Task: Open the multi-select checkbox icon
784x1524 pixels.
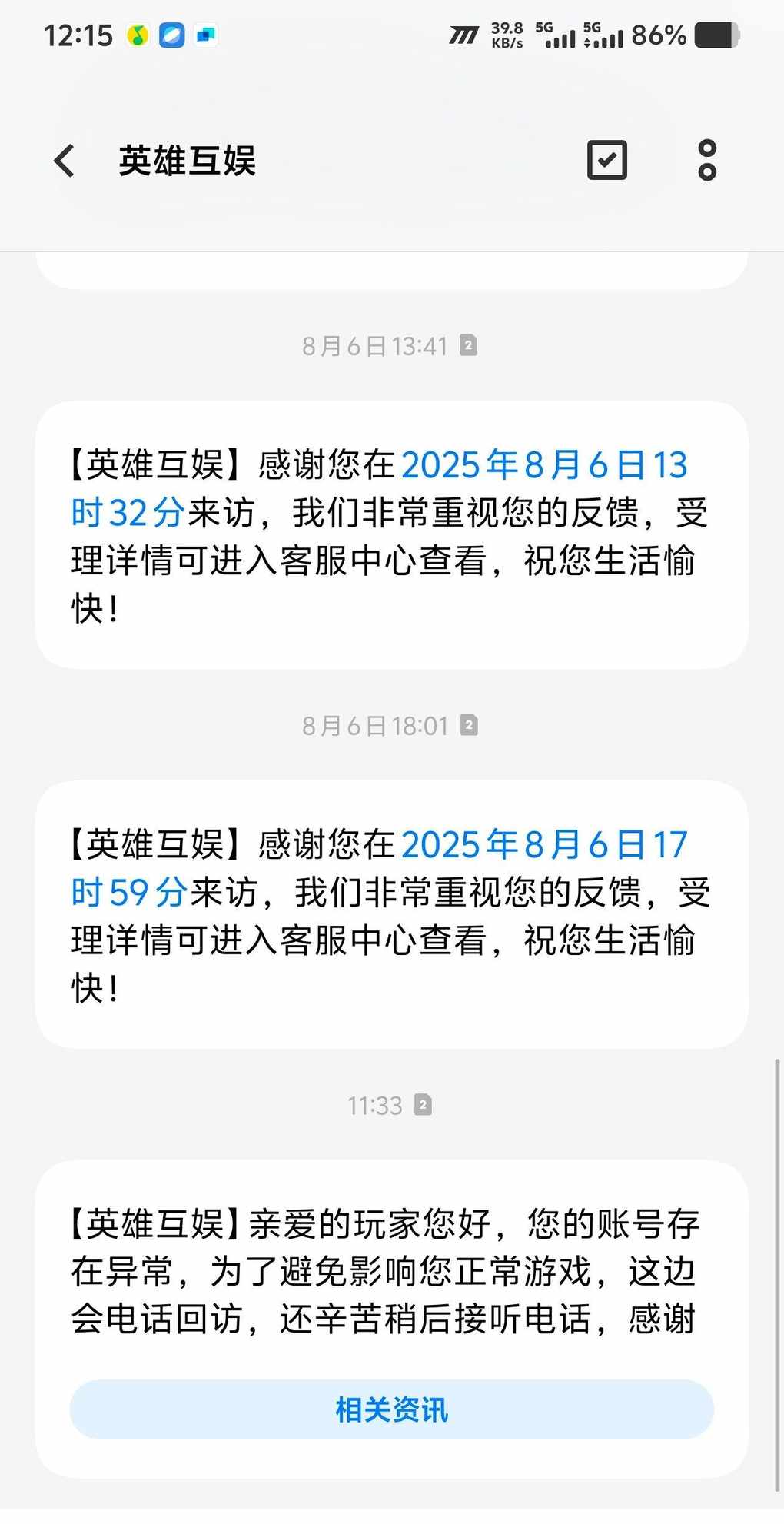Action: point(607,160)
